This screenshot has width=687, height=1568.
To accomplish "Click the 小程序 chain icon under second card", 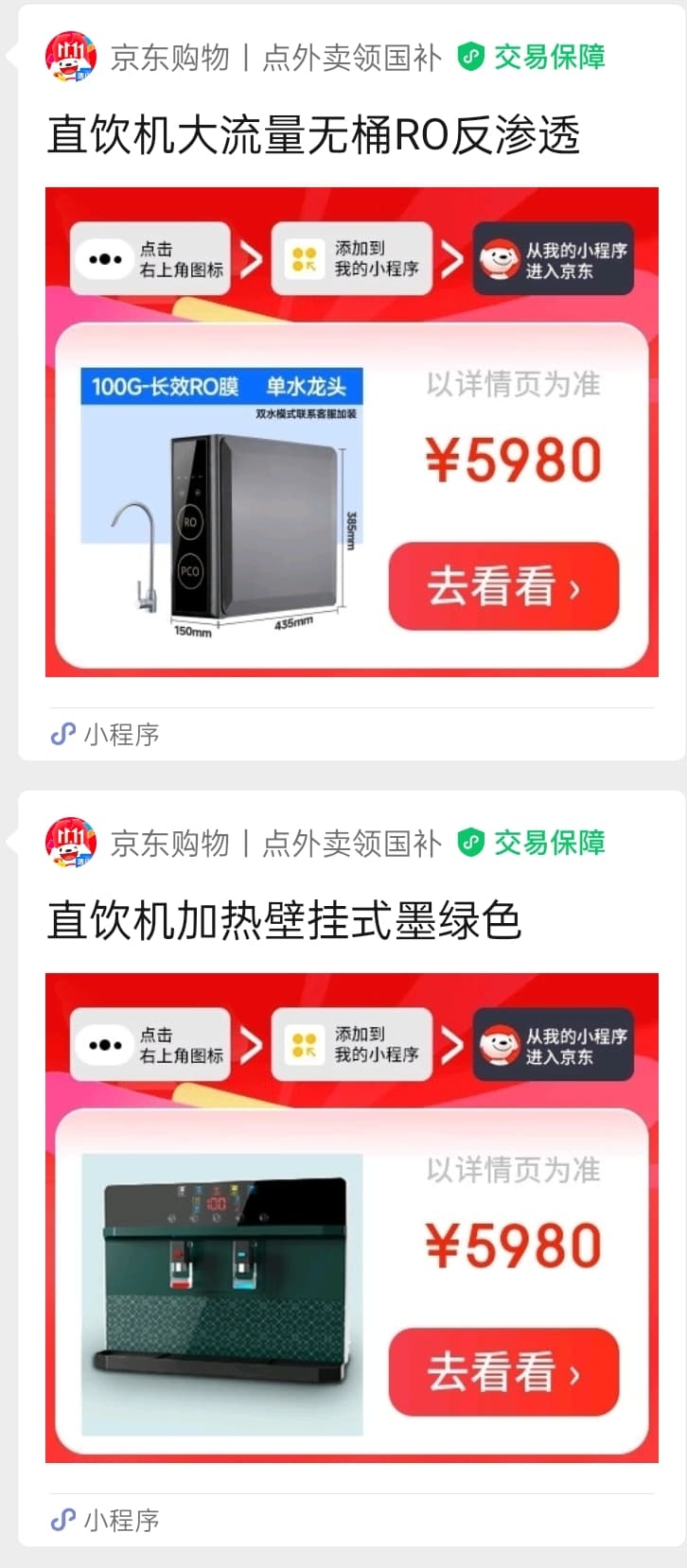I will pos(62,1520).
